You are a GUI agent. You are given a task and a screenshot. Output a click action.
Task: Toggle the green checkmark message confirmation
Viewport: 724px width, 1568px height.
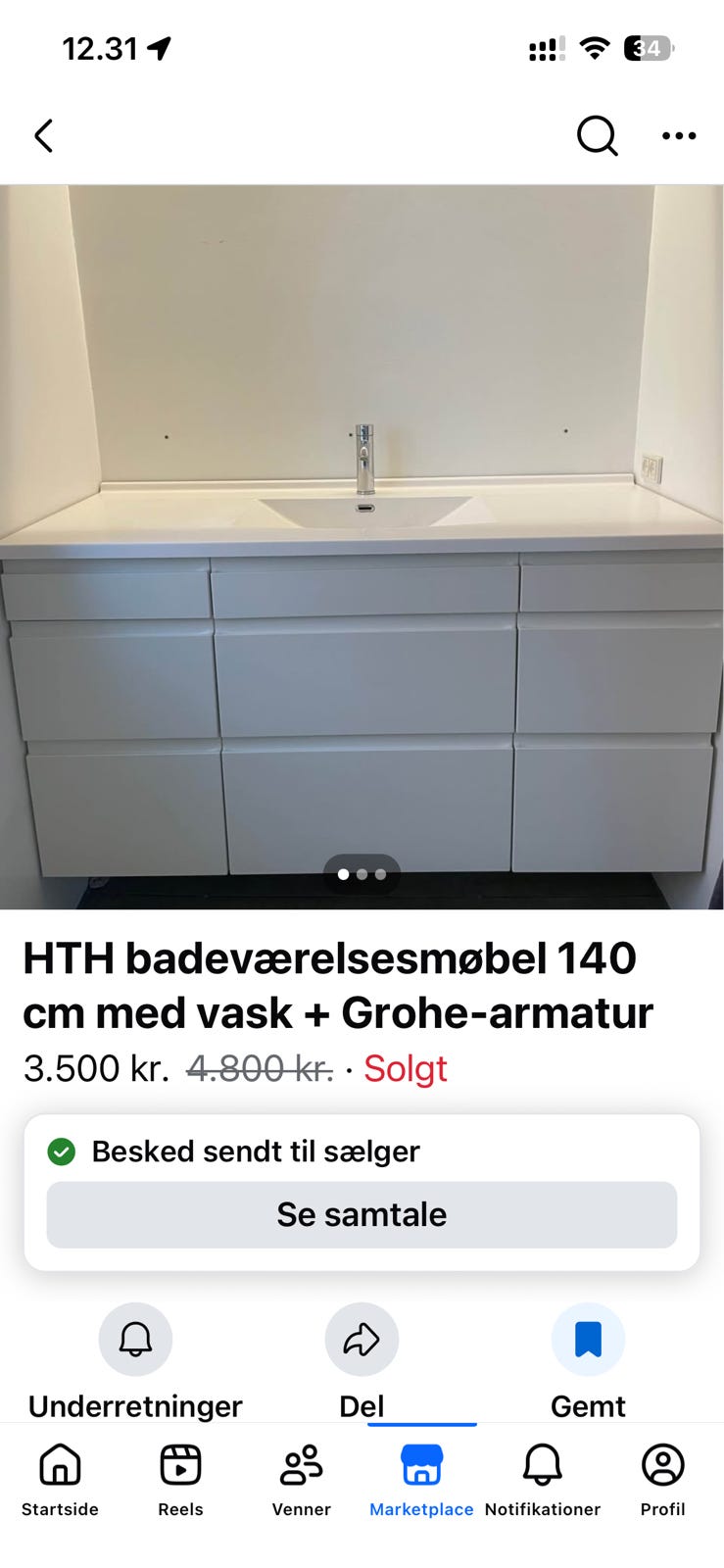pos(62,1151)
